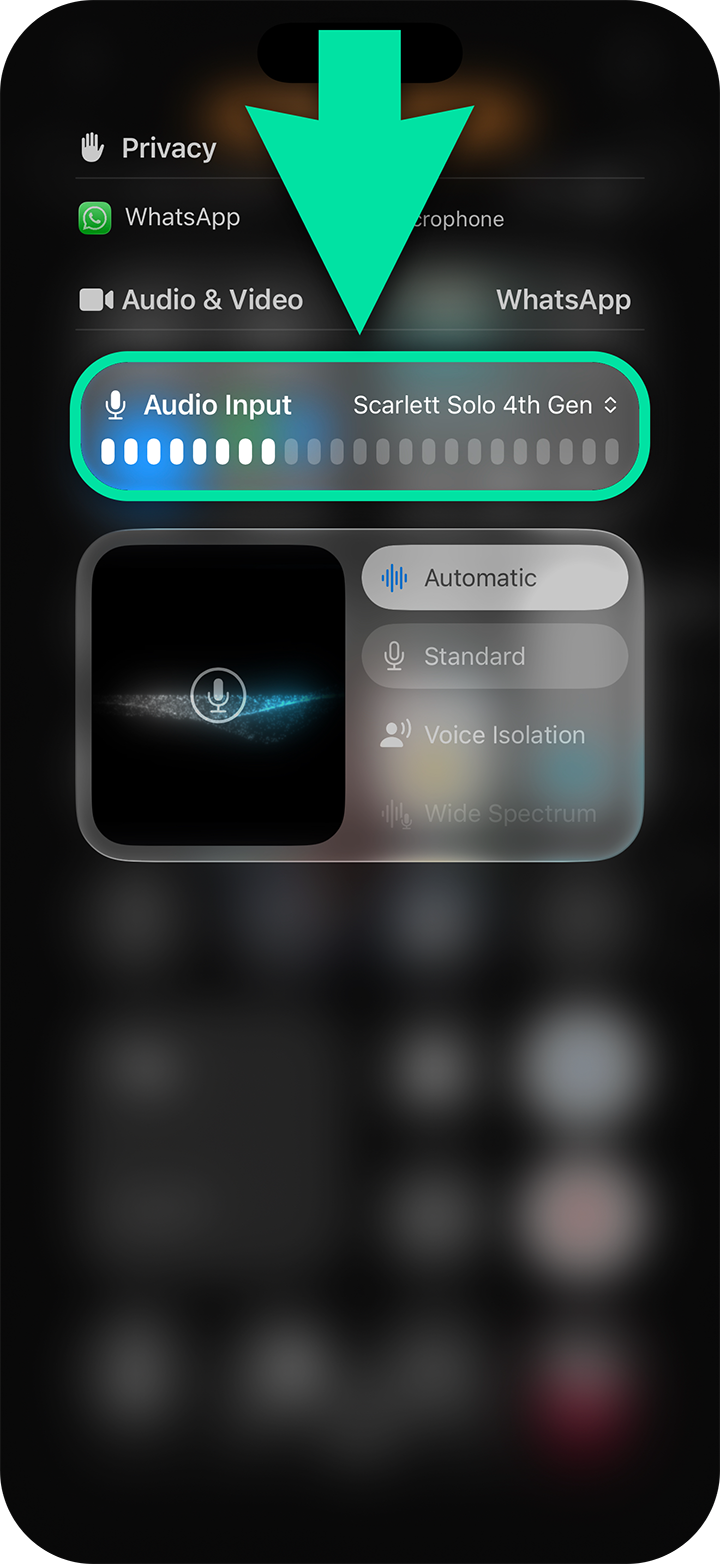Select the Wide Spectrum mic mode

[495, 814]
